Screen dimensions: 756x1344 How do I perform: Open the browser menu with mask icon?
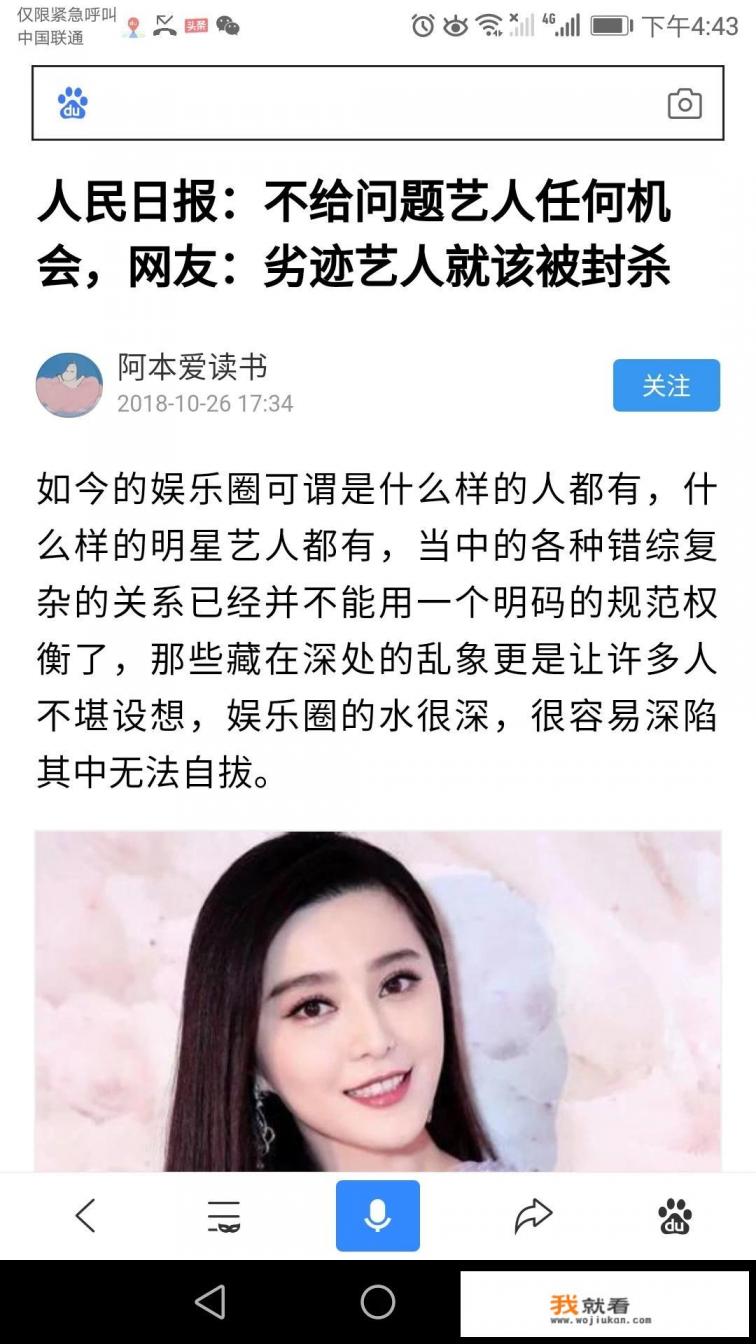[224, 1216]
